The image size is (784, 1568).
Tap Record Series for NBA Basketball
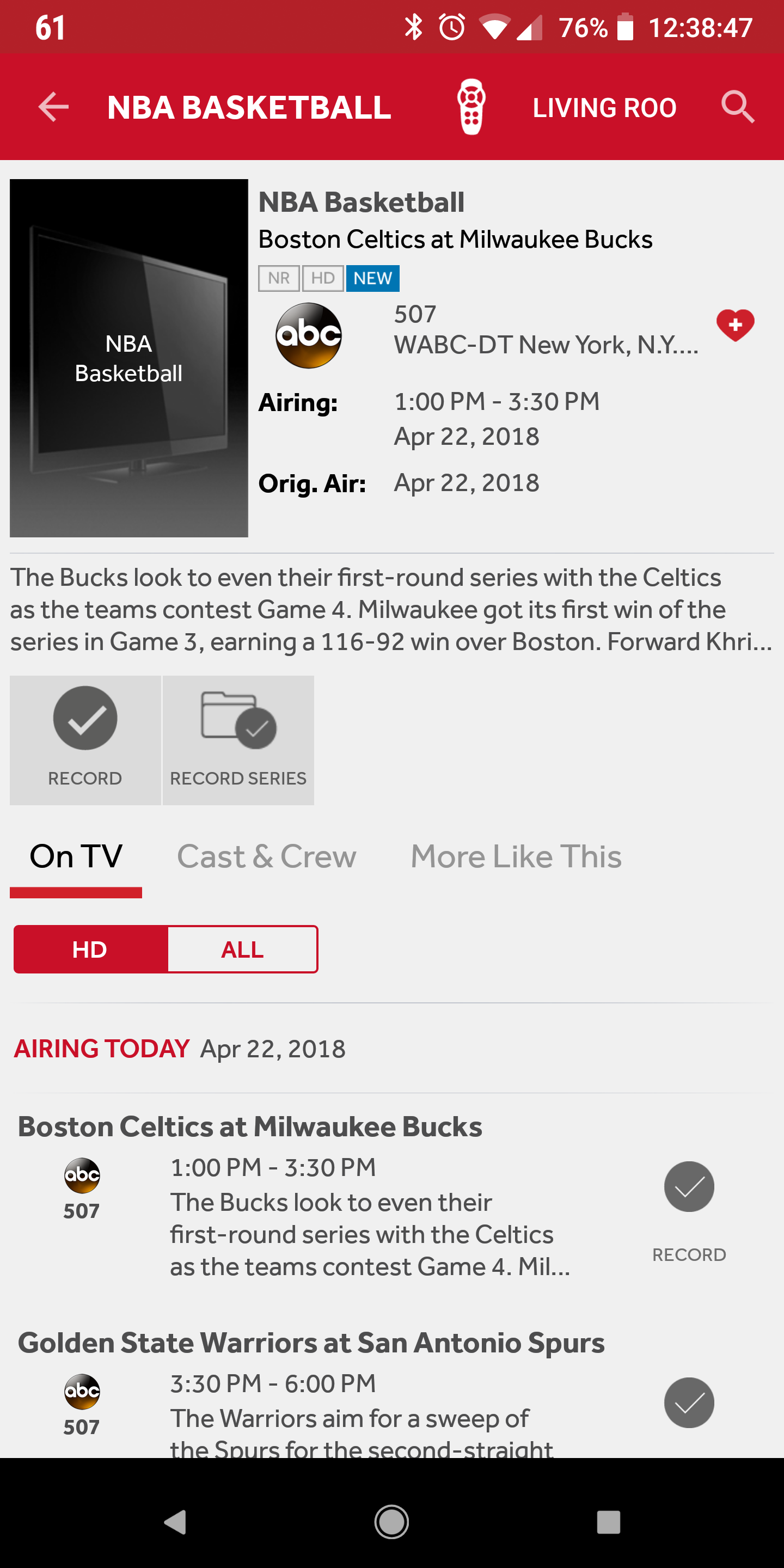point(238,739)
